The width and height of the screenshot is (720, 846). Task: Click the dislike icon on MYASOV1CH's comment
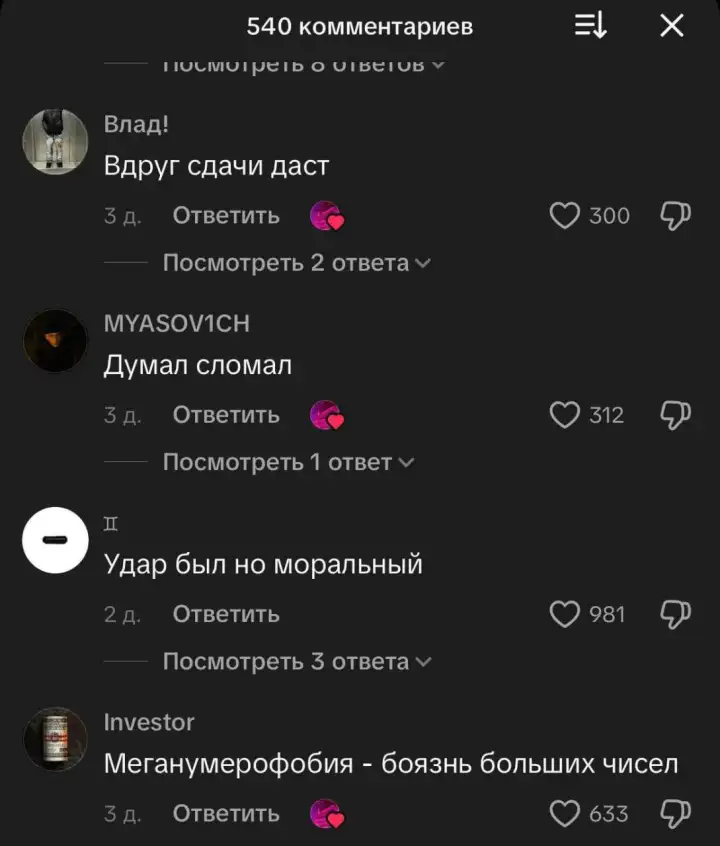click(675, 414)
